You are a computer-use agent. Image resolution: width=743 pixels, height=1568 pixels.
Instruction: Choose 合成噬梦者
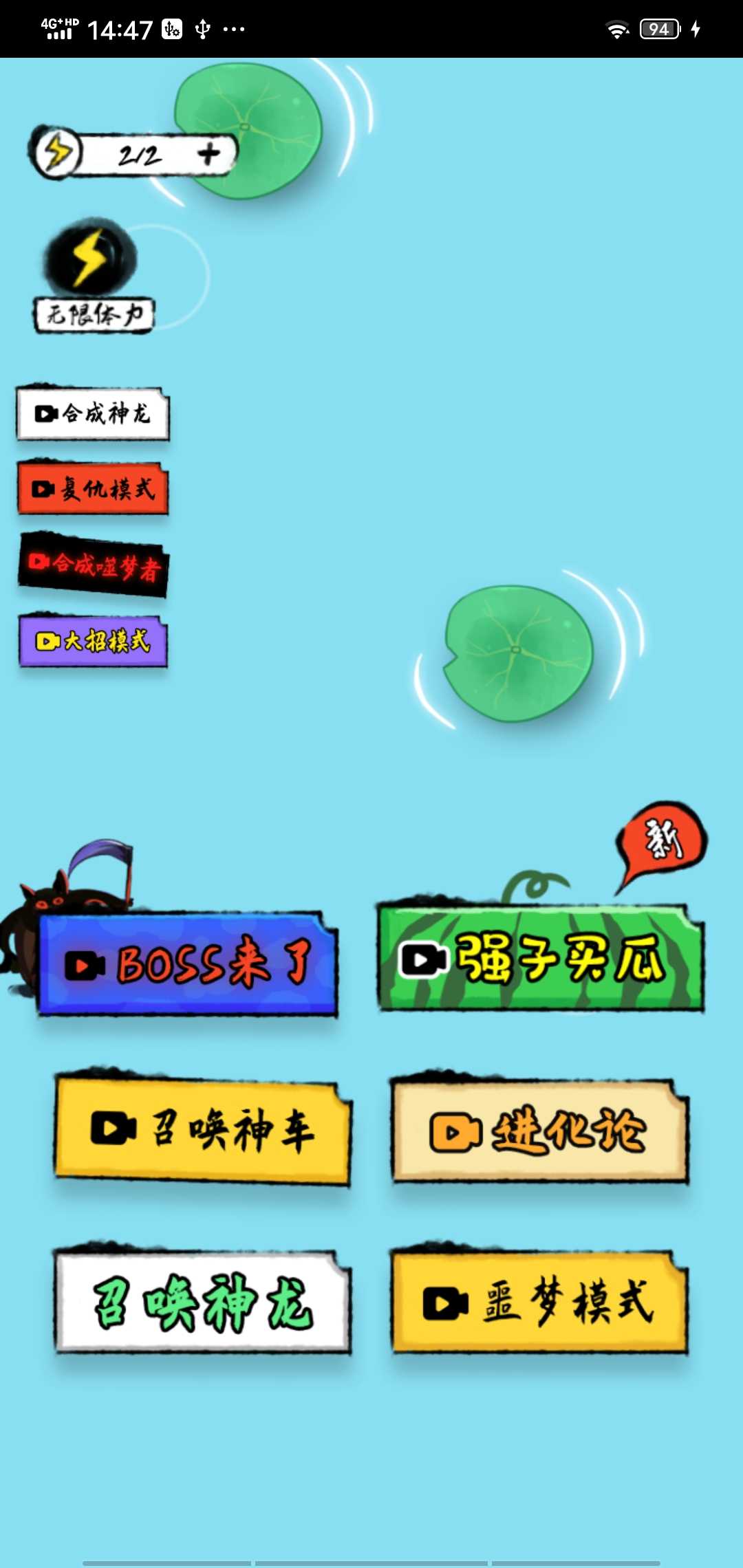pyautogui.click(x=94, y=565)
